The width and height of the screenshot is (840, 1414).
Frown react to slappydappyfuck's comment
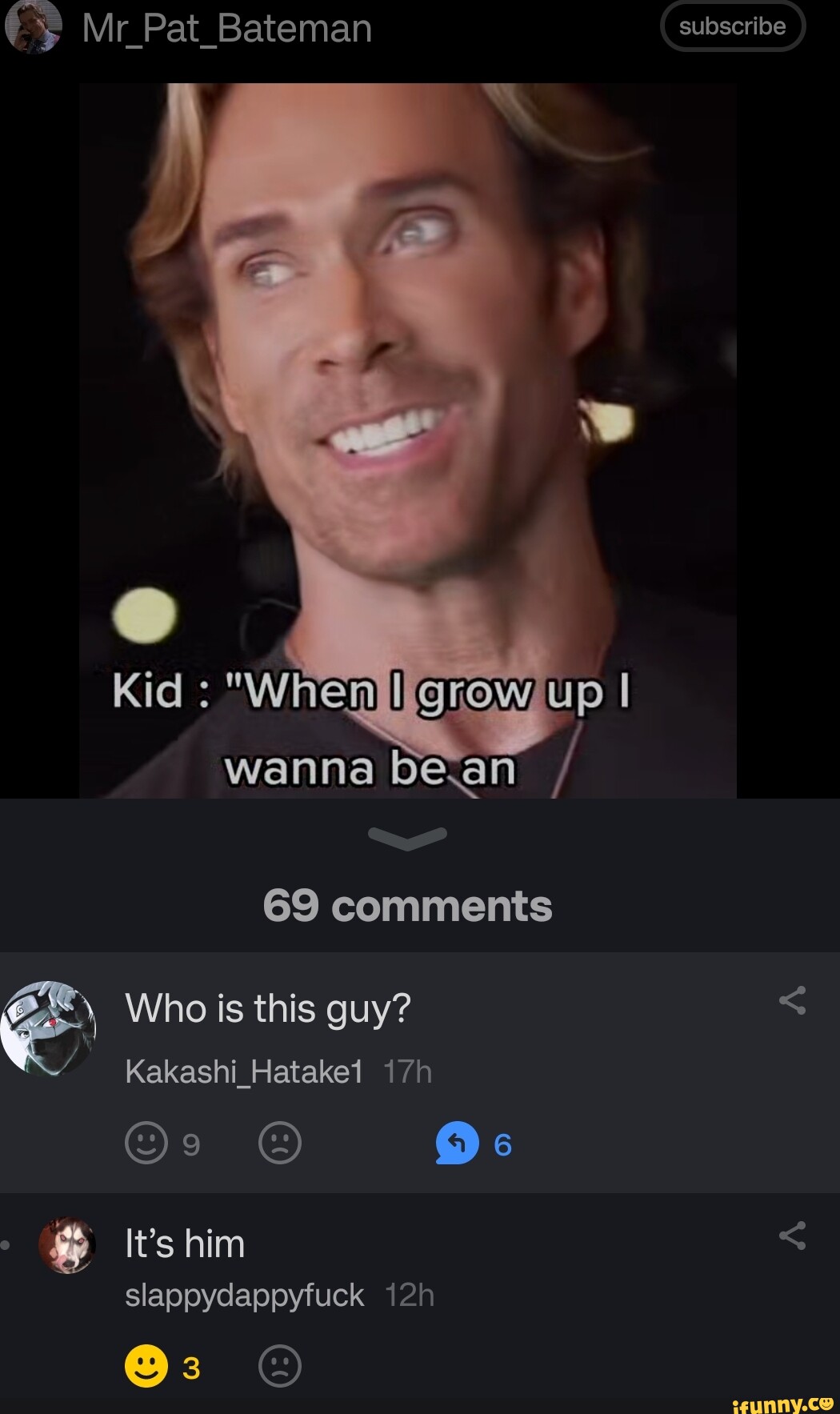[279, 1365]
